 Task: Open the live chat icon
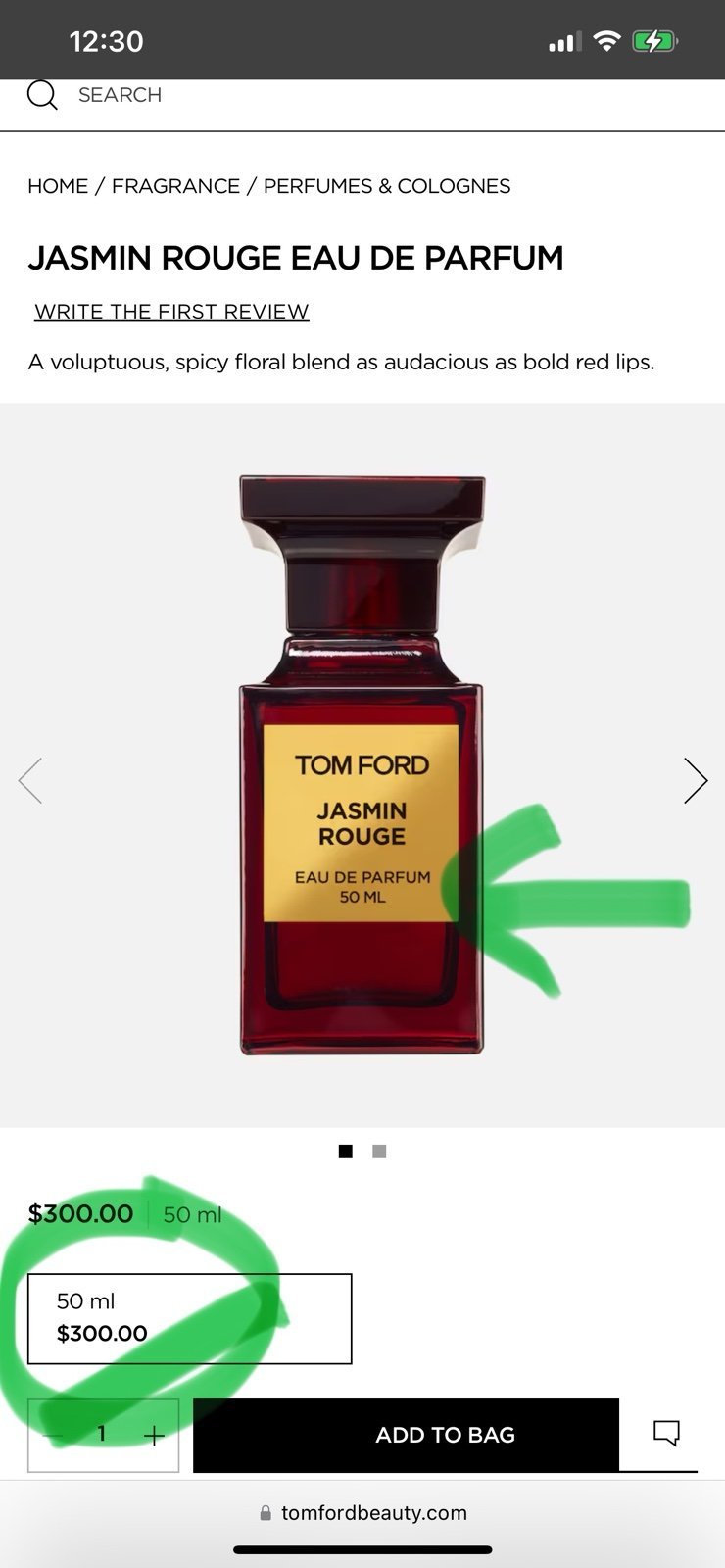pos(666,1433)
